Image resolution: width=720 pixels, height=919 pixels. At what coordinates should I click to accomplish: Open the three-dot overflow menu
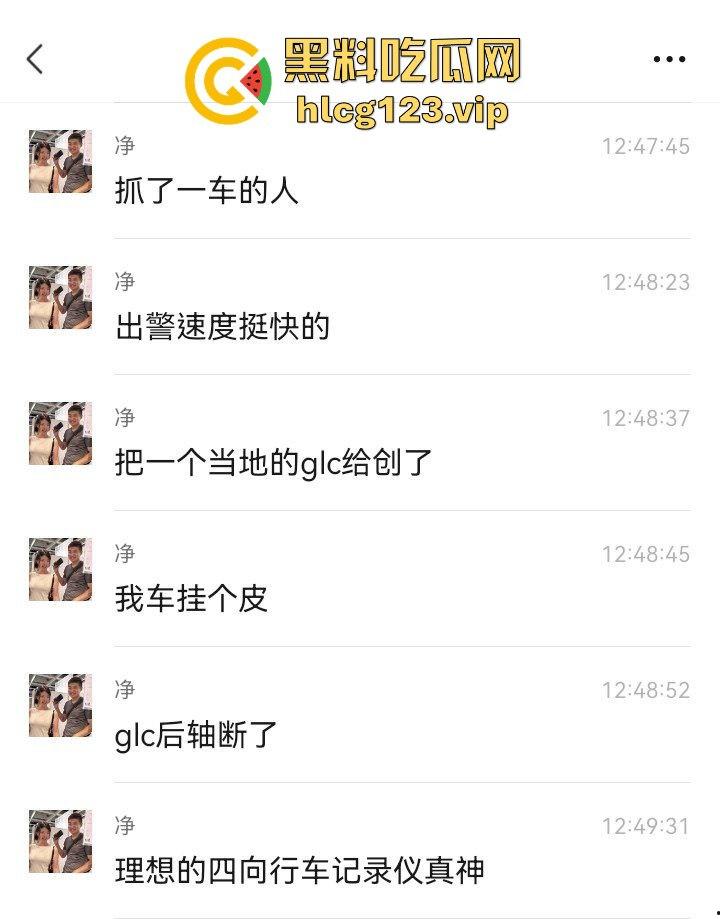pyautogui.click(x=669, y=60)
